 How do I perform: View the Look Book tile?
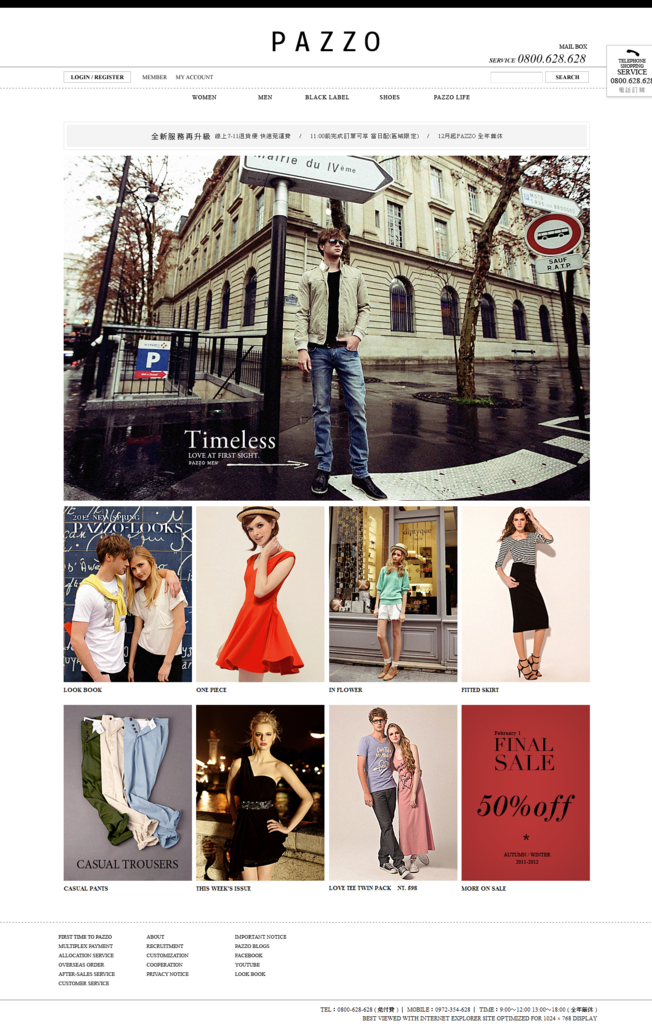(x=127, y=594)
